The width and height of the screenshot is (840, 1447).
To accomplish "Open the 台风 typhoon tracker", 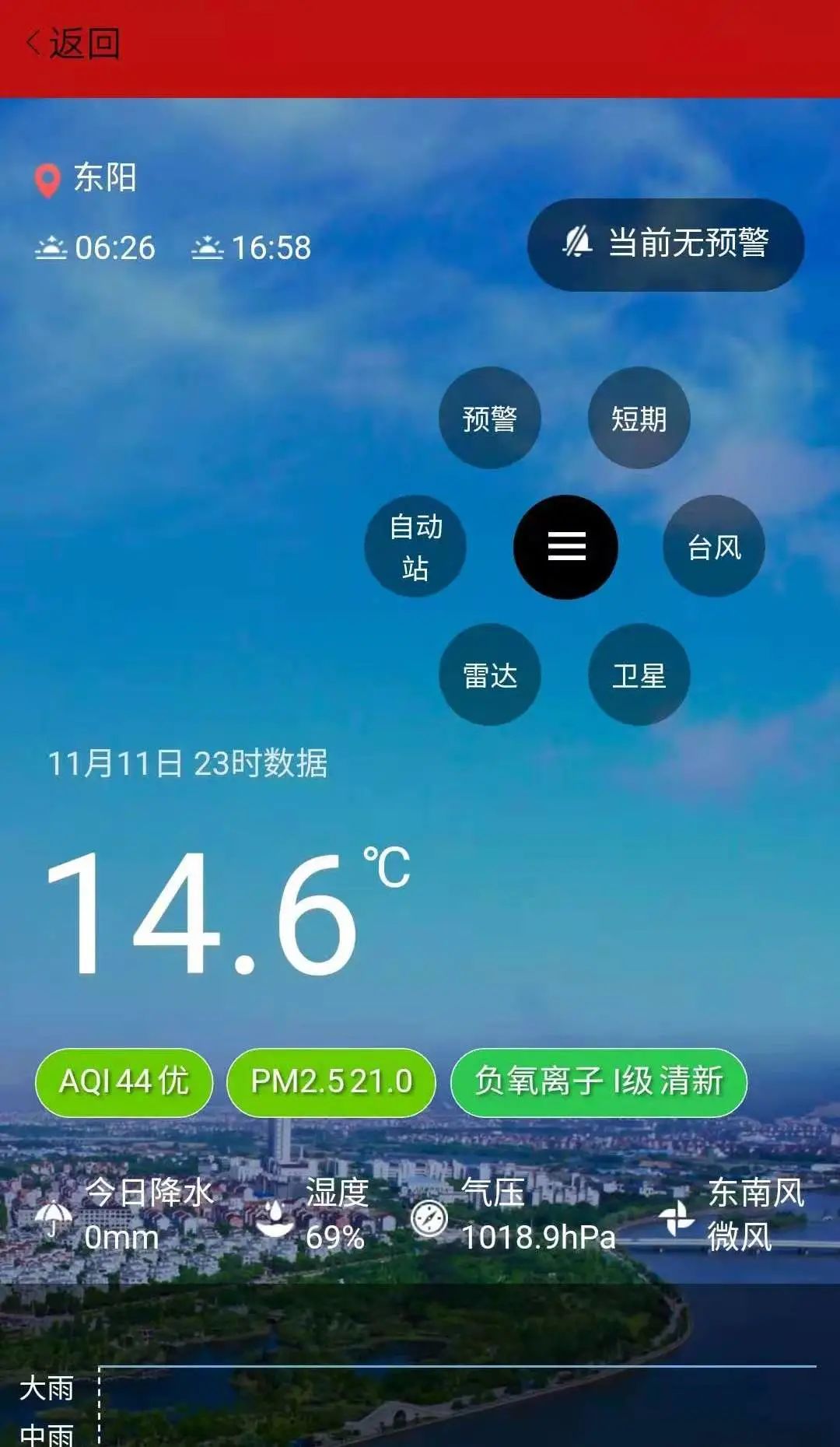I will 713,546.
